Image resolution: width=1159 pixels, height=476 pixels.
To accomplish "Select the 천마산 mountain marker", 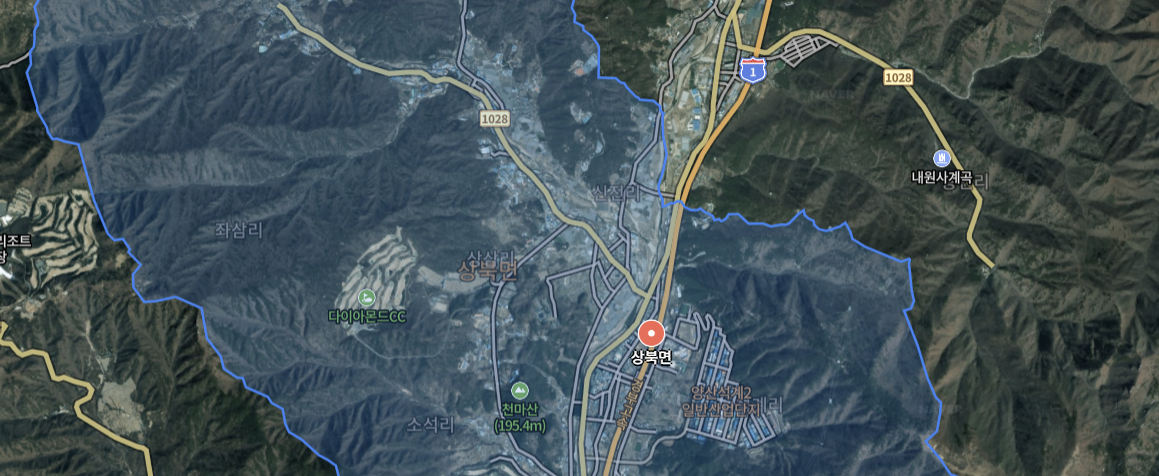I will [519, 391].
